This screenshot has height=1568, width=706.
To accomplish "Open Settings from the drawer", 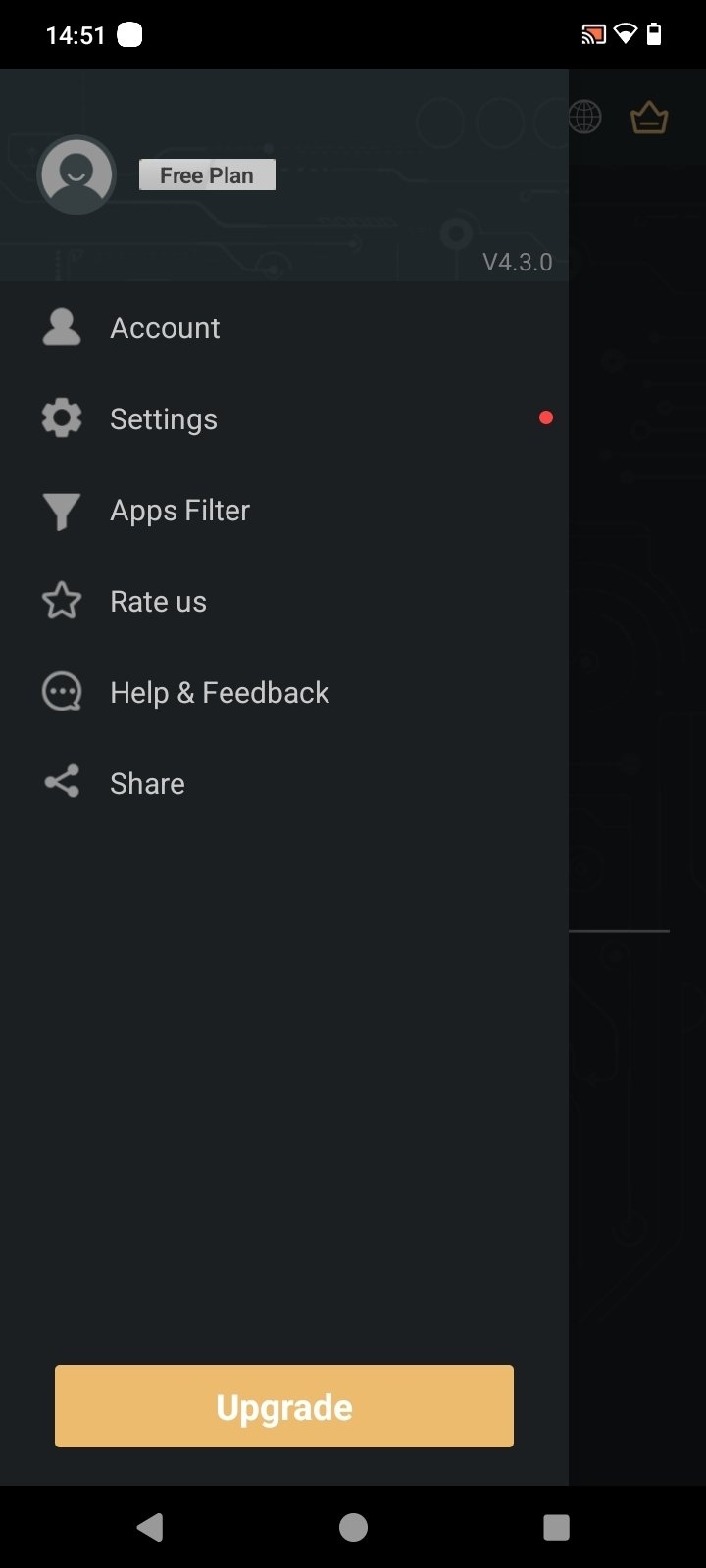I will [x=284, y=418].
